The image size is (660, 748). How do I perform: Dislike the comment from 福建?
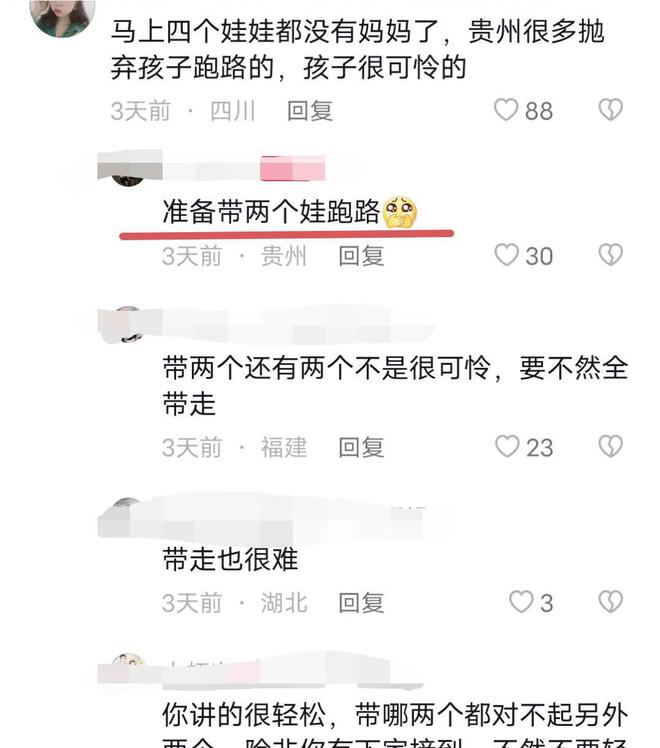pyautogui.click(x=610, y=446)
